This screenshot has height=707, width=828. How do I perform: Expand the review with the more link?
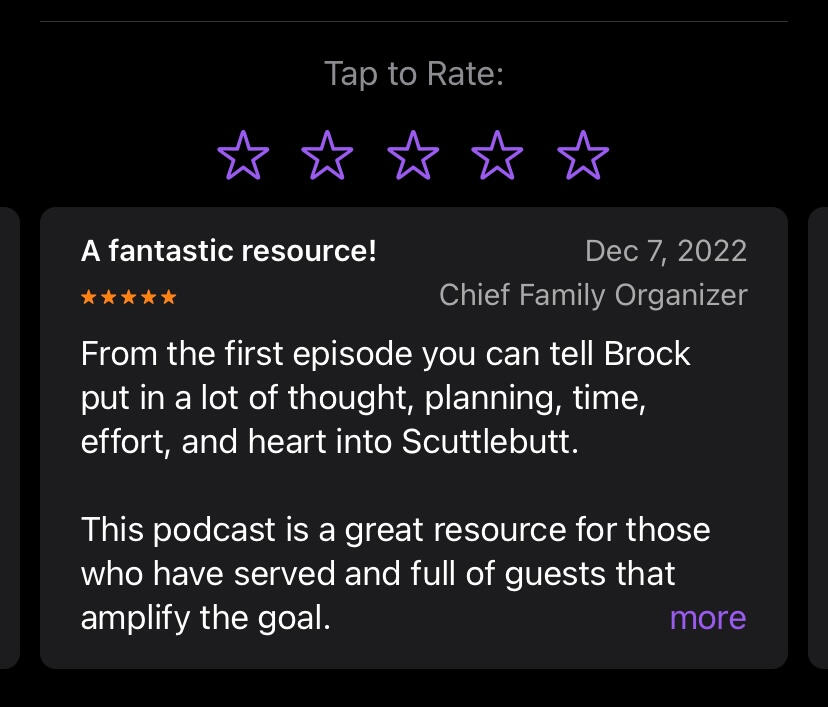pyautogui.click(x=707, y=618)
